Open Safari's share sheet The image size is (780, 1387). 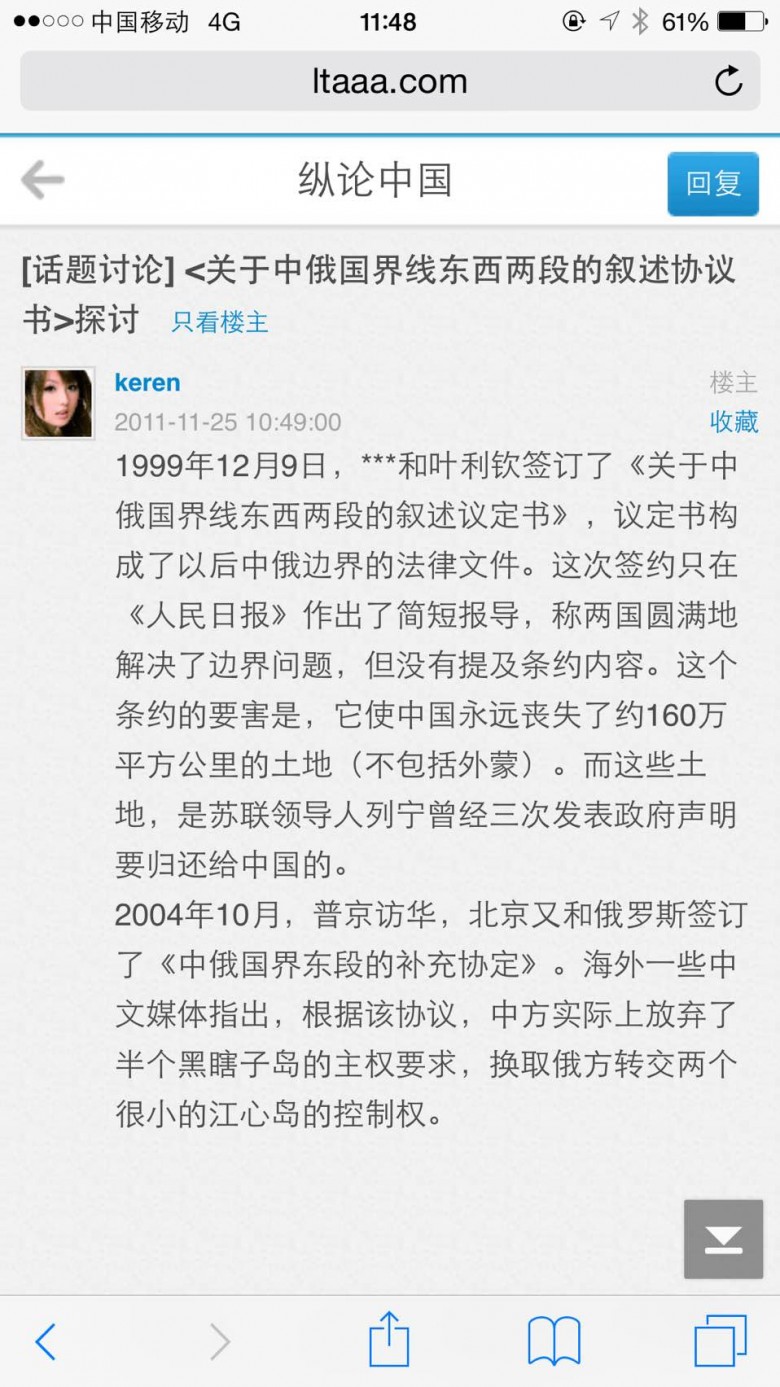coord(389,1339)
